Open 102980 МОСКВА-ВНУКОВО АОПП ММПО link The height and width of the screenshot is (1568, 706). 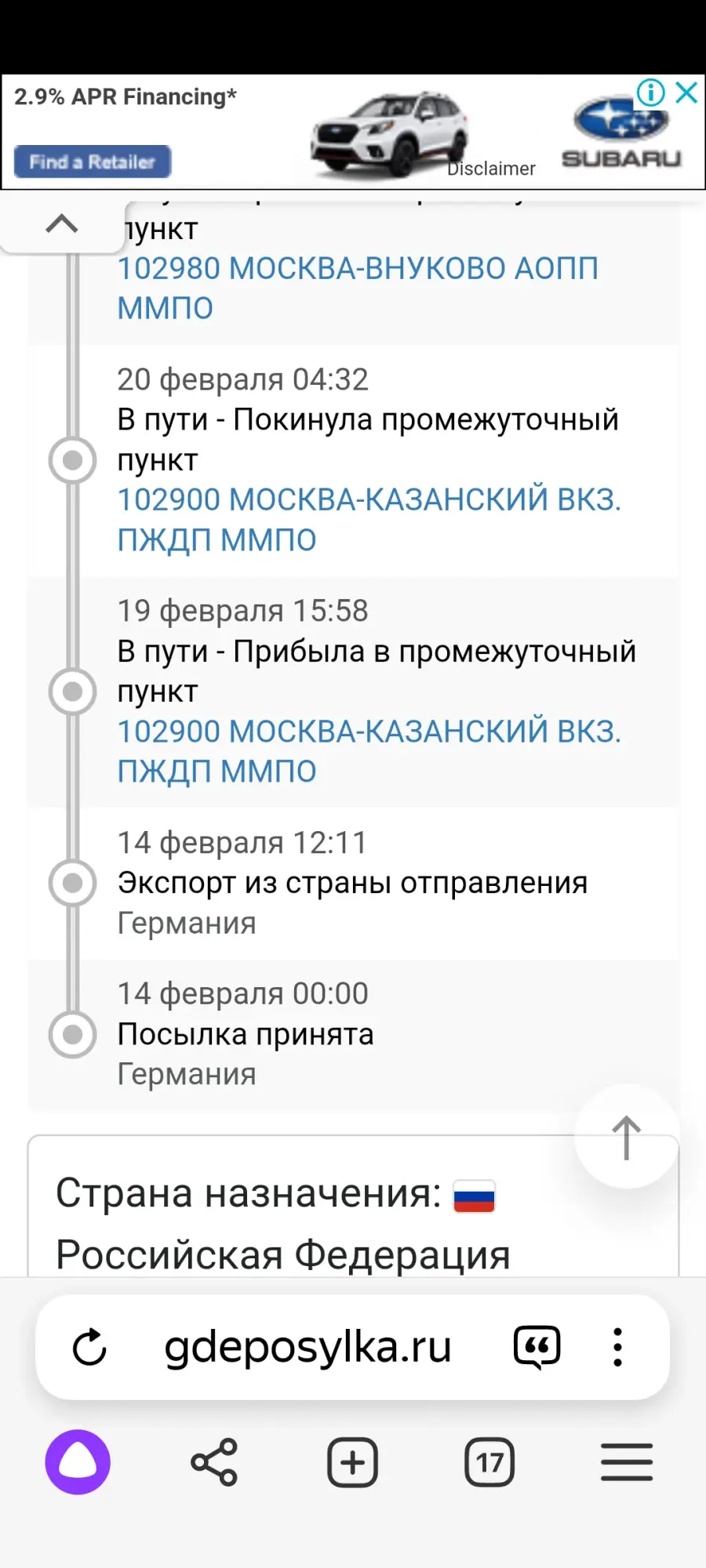coord(358,288)
